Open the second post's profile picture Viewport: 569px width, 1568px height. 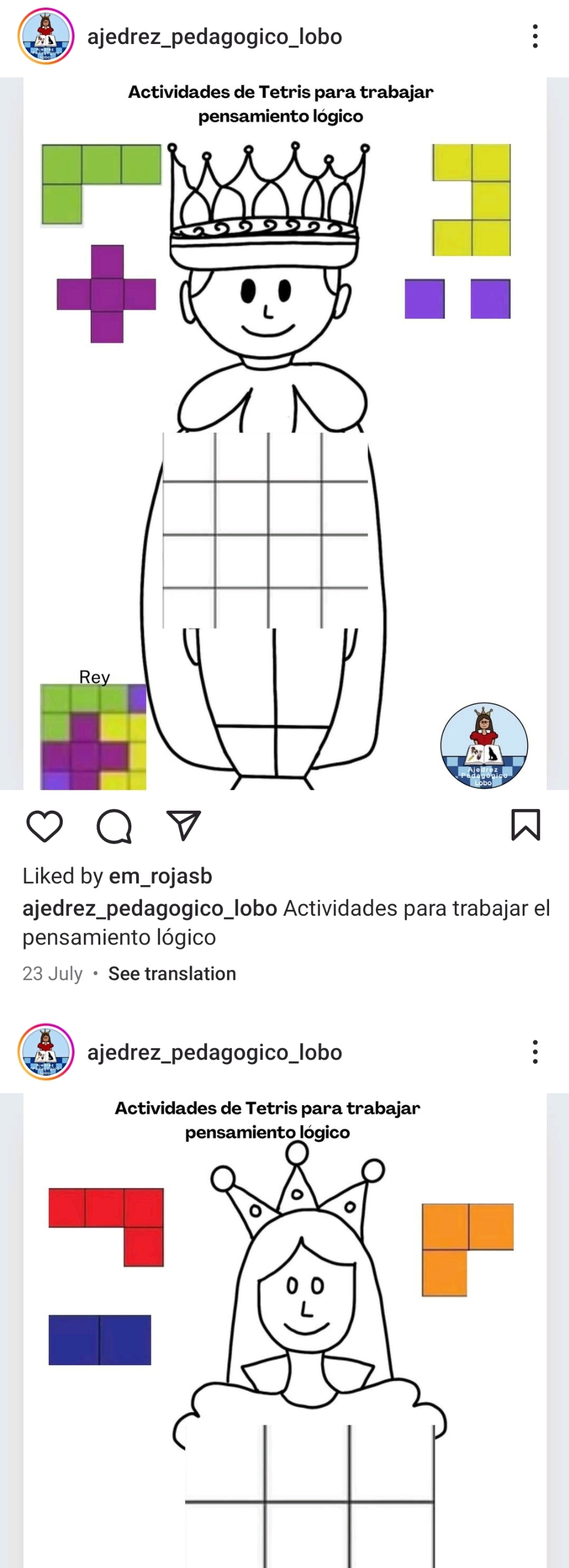tap(46, 1052)
